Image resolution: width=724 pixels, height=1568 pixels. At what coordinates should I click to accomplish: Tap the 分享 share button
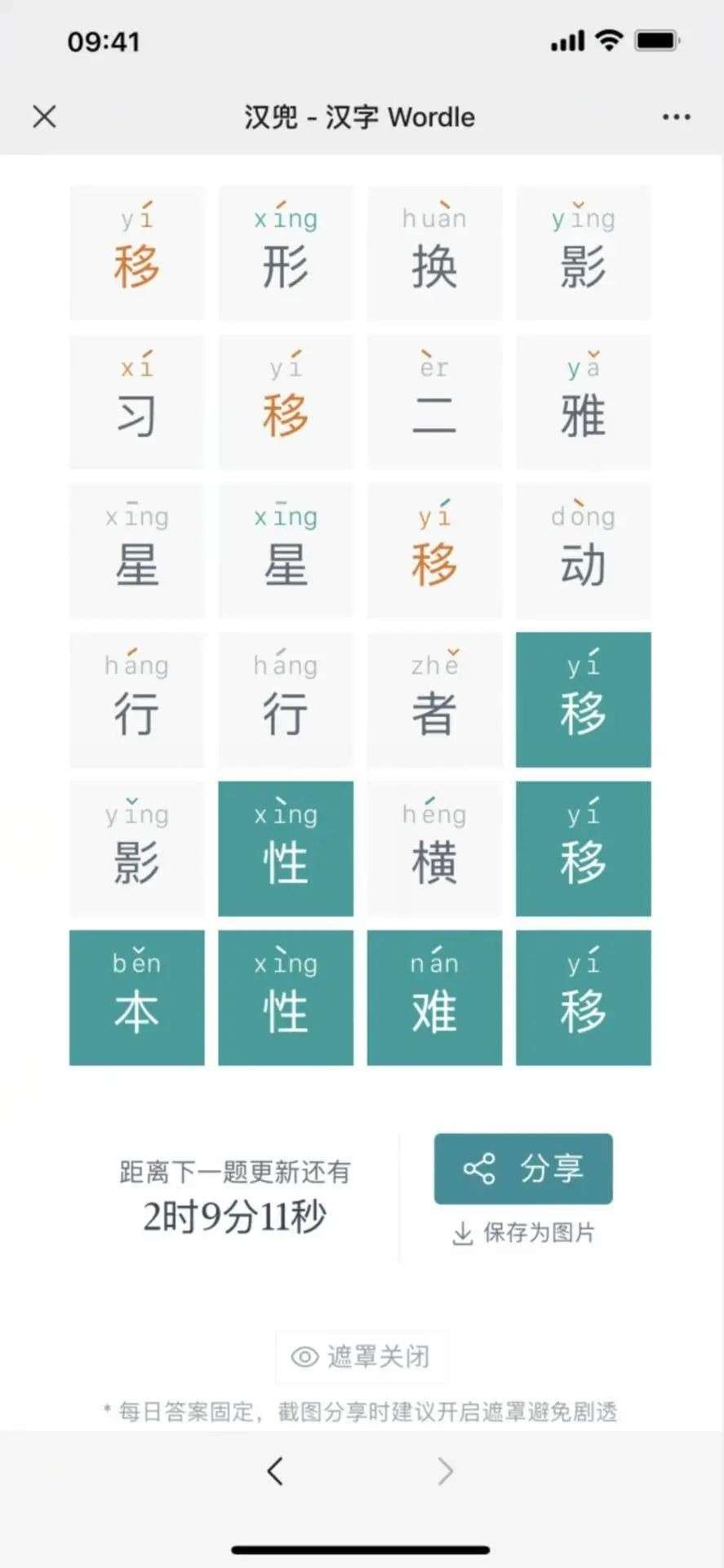tap(523, 1169)
